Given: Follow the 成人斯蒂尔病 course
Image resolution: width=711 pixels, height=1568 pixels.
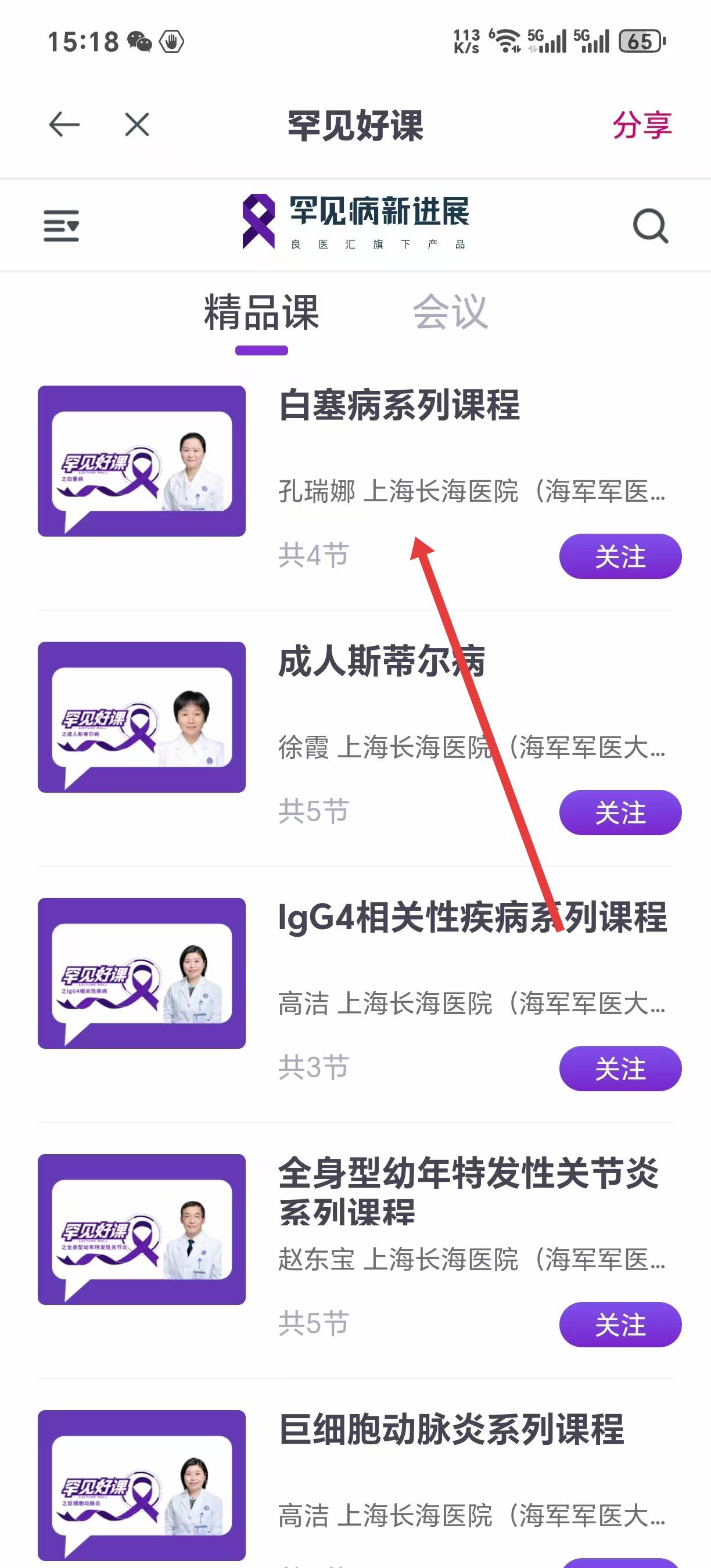Looking at the screenshot, I should 620,812.
